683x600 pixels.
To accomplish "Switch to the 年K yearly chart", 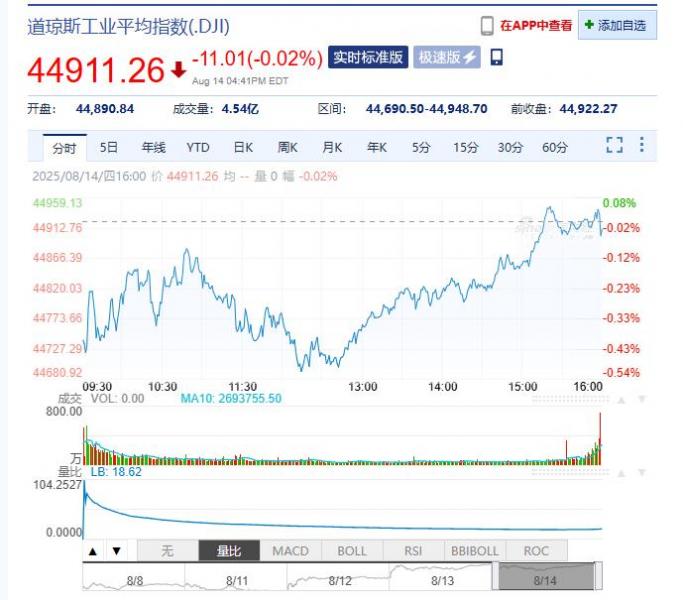I will [376, 147].
